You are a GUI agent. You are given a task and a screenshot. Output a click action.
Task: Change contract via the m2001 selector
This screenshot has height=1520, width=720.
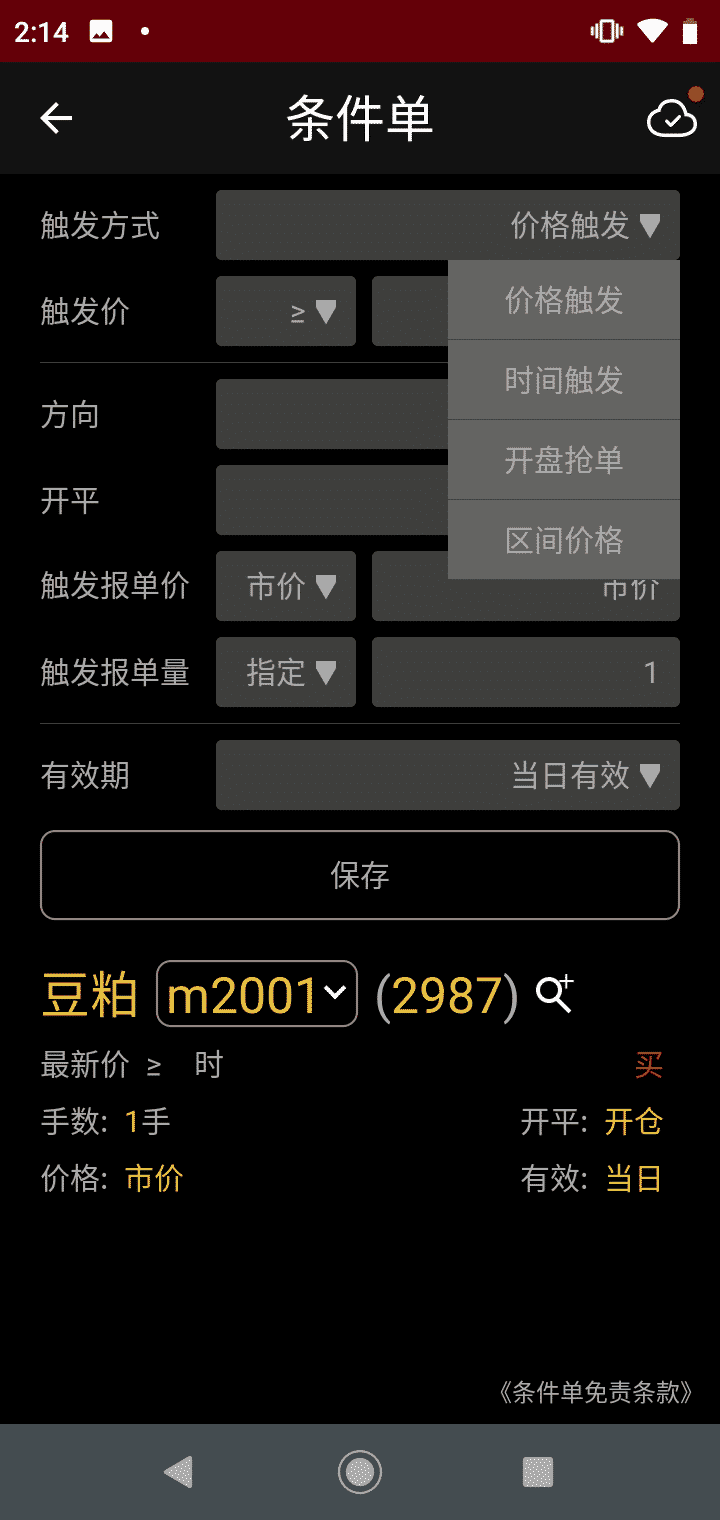257,994
